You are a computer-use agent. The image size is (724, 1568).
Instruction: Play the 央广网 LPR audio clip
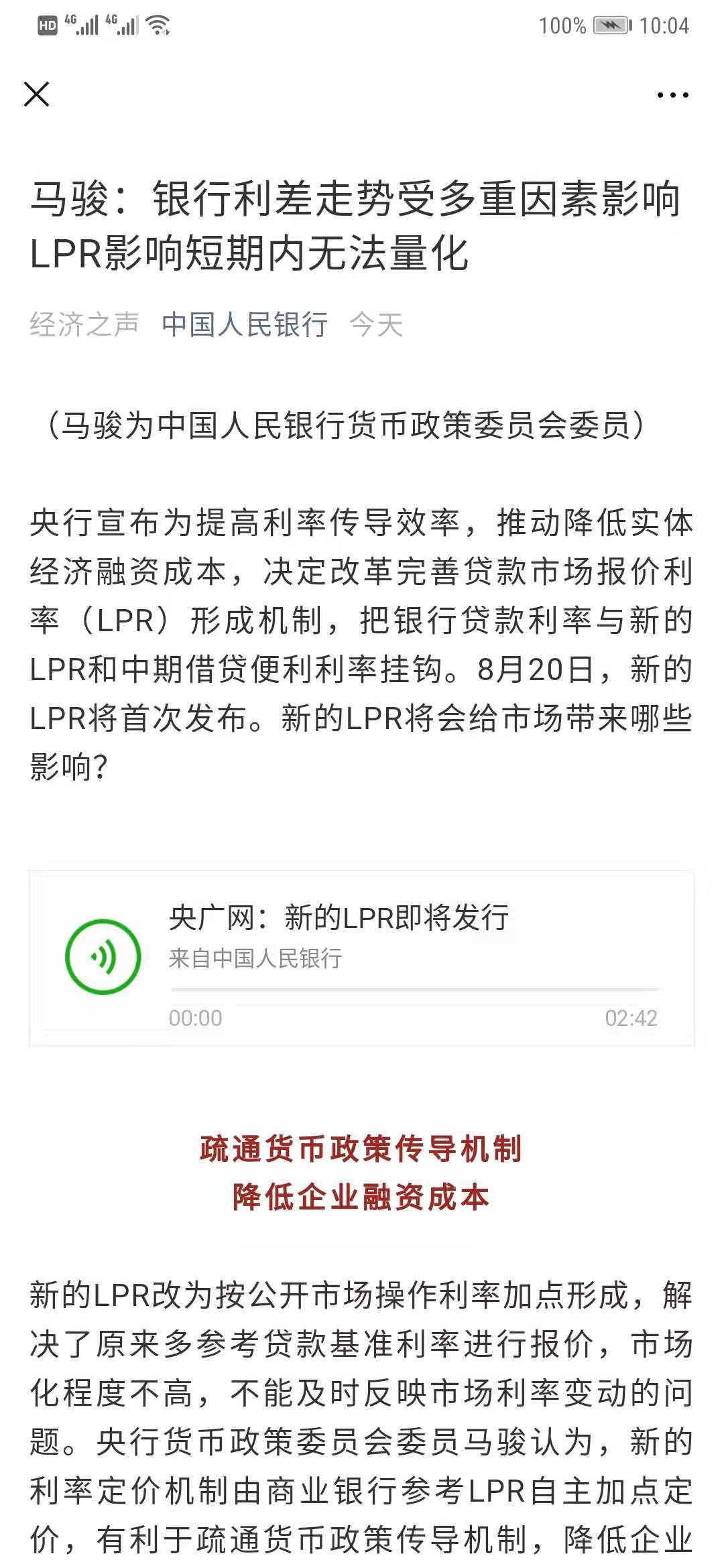(103, 957)
